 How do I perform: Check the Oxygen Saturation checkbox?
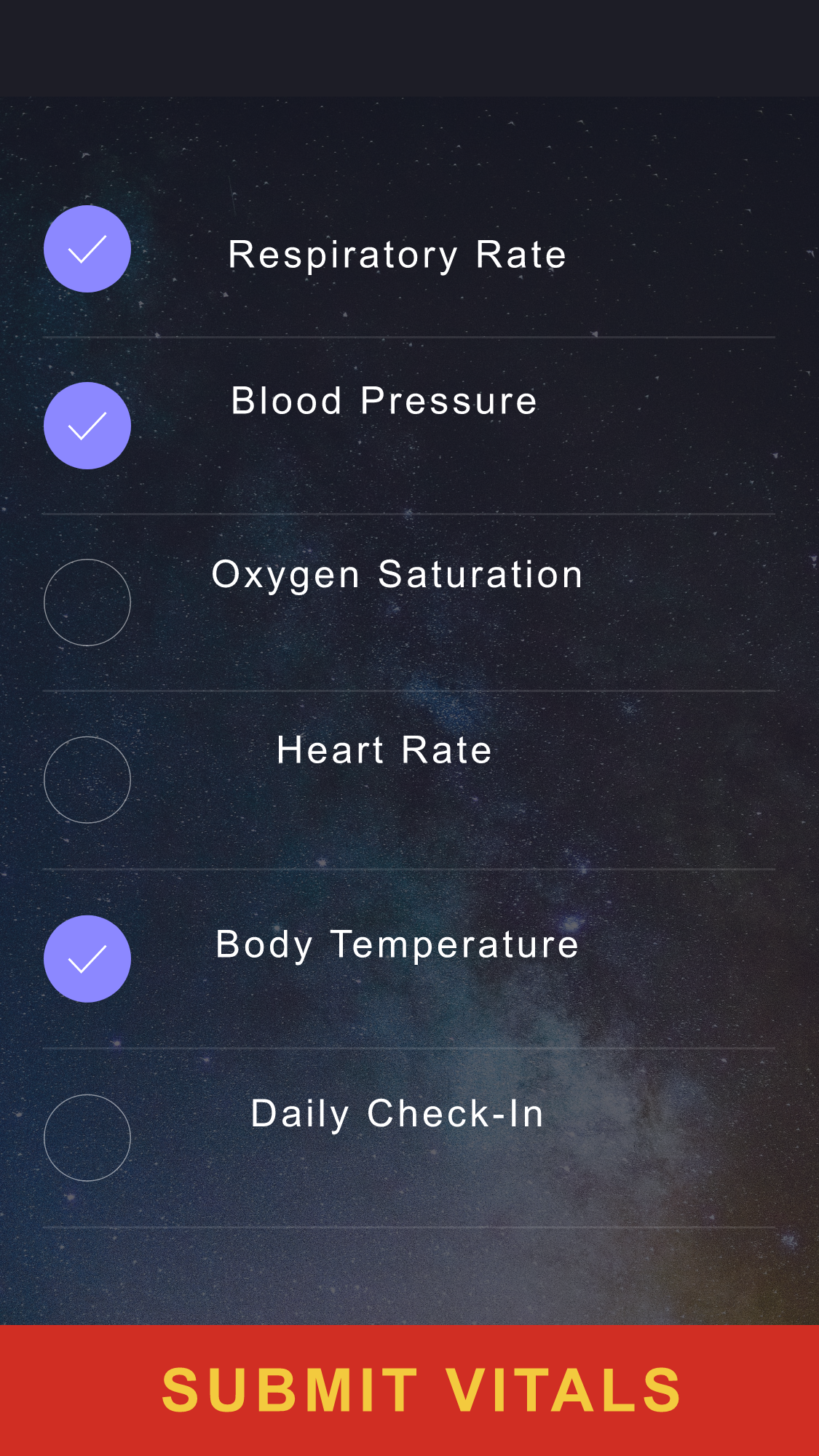coord(87,602)
